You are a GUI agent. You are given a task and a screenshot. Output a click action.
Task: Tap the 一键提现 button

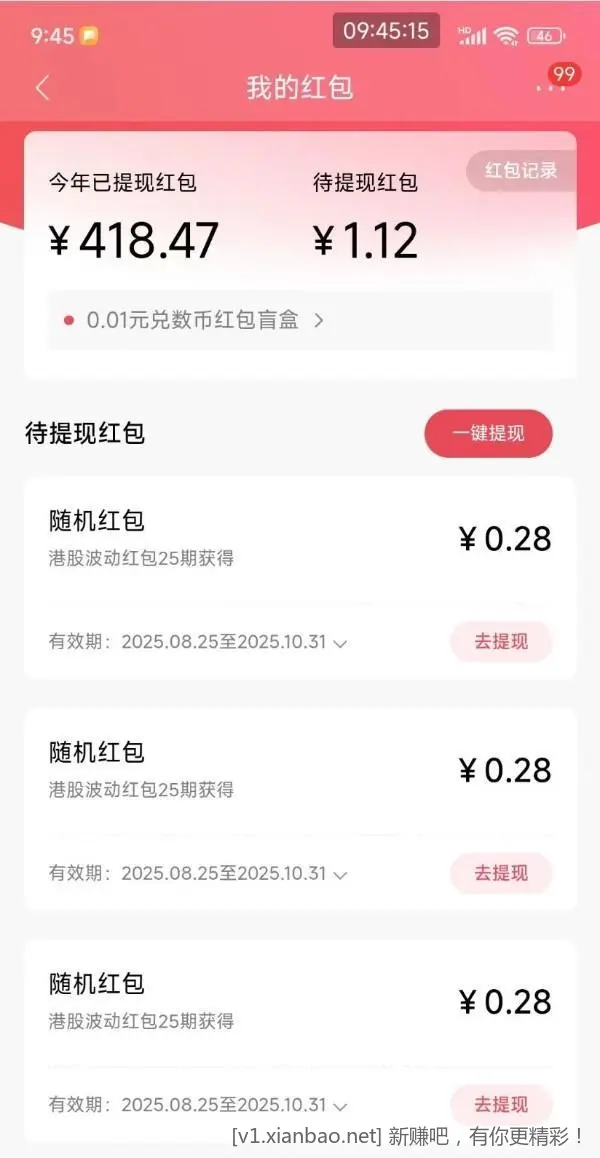pyautogui.click(x=488, y=434)
